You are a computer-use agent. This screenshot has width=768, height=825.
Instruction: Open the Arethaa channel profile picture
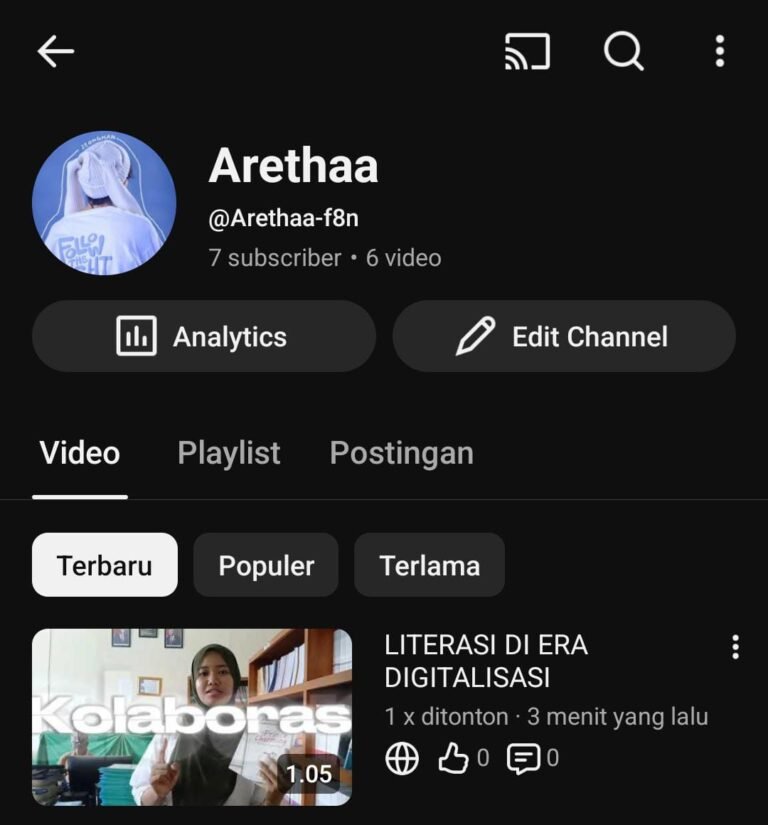pyautogui.click(x=104, y=203)
